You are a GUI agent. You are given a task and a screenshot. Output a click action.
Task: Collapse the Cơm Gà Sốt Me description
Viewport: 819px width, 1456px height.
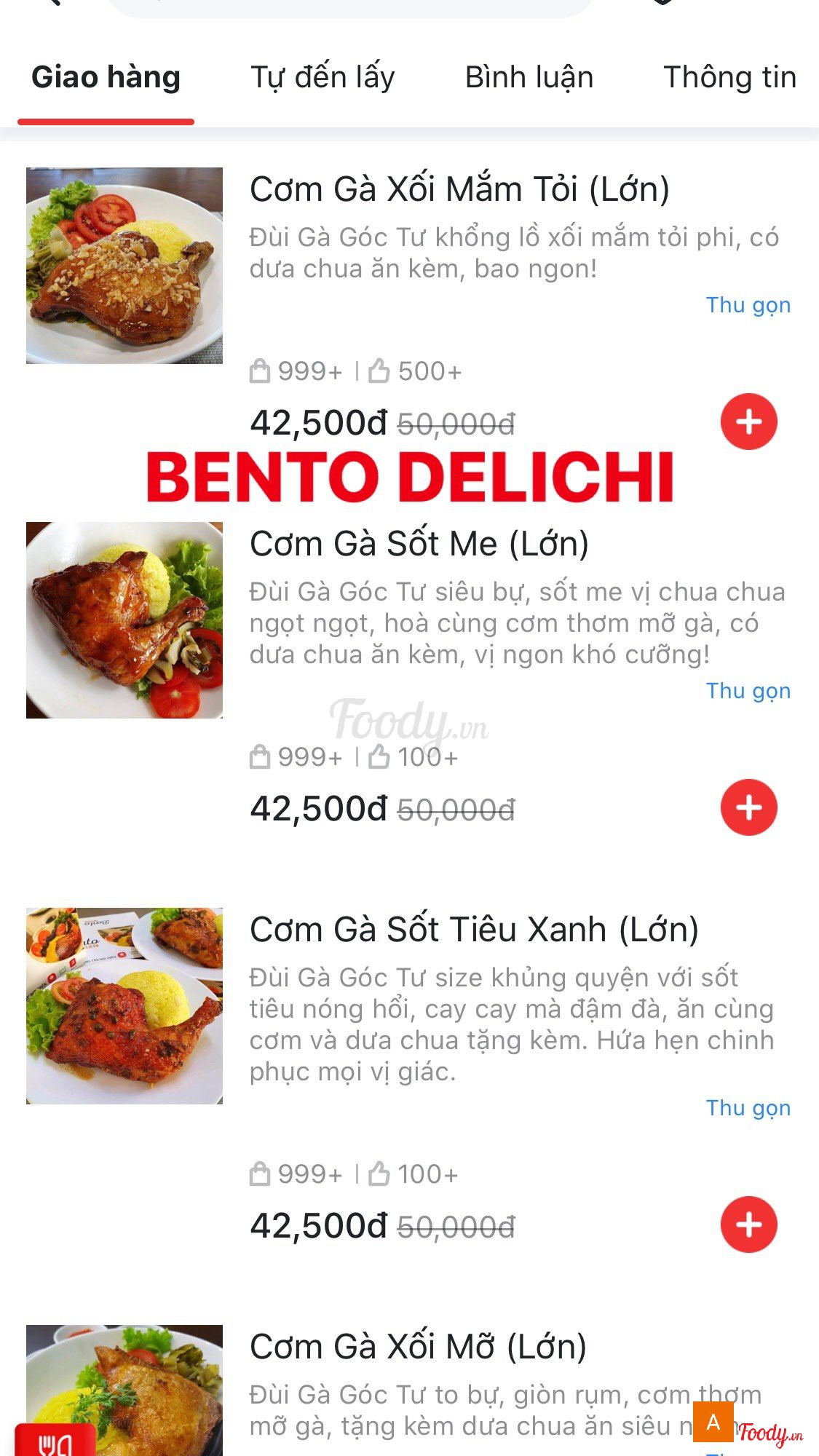[748, 691]
